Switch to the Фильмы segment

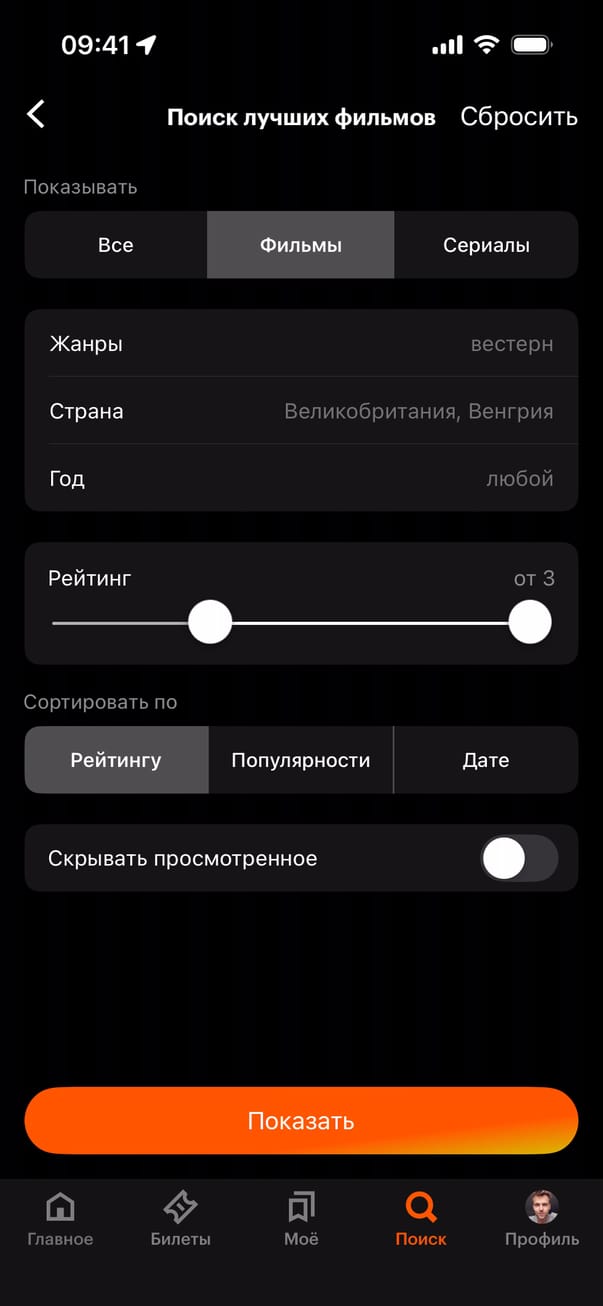pyautogui.click(x=300, y=245)
